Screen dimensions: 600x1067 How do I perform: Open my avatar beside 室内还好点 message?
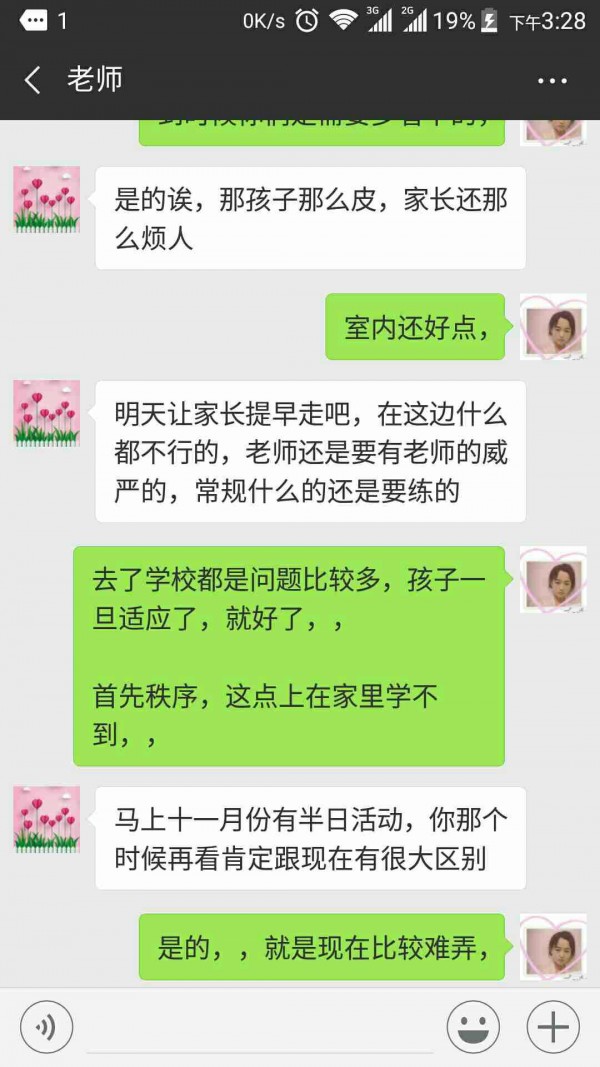[x=553, y=326]
